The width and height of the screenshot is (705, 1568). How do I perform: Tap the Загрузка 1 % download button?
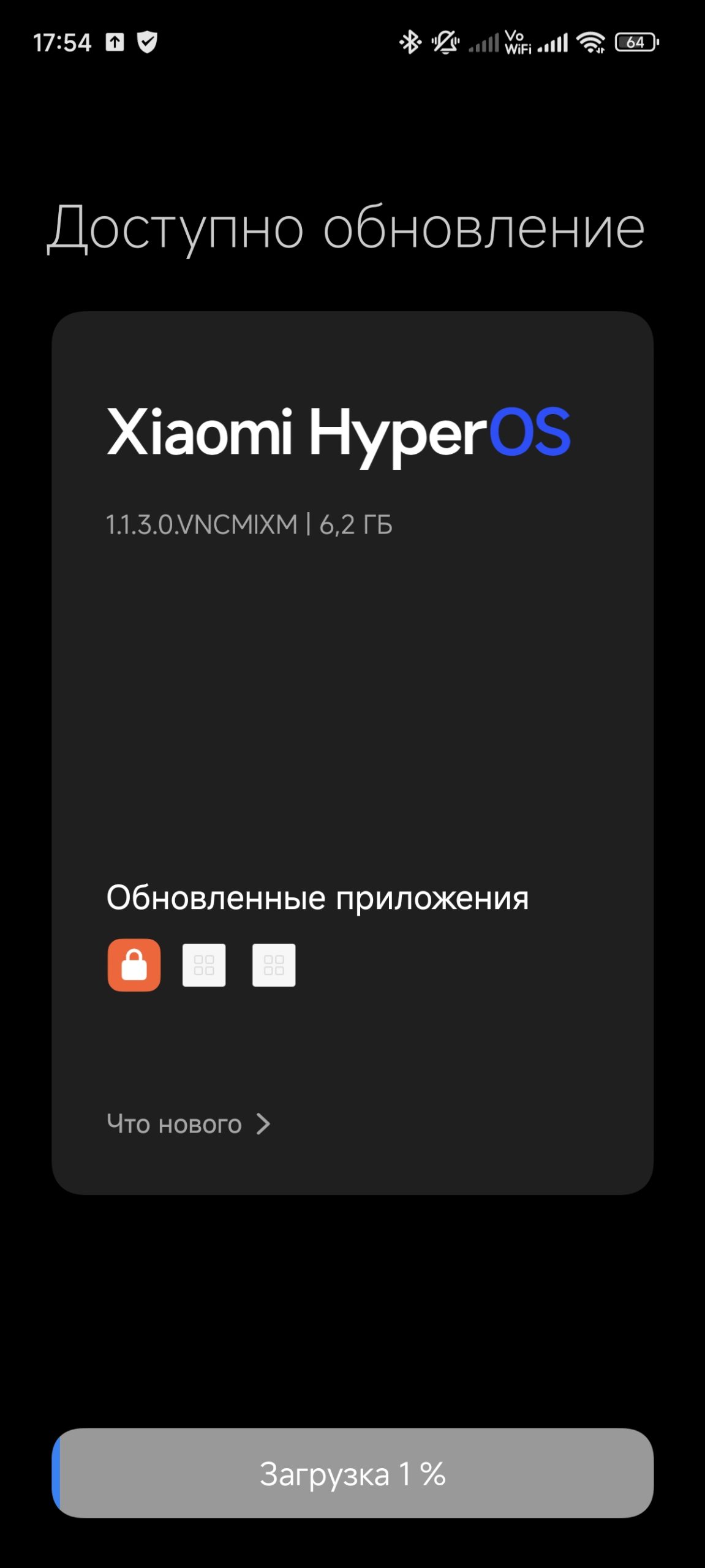click(352, 1473)
